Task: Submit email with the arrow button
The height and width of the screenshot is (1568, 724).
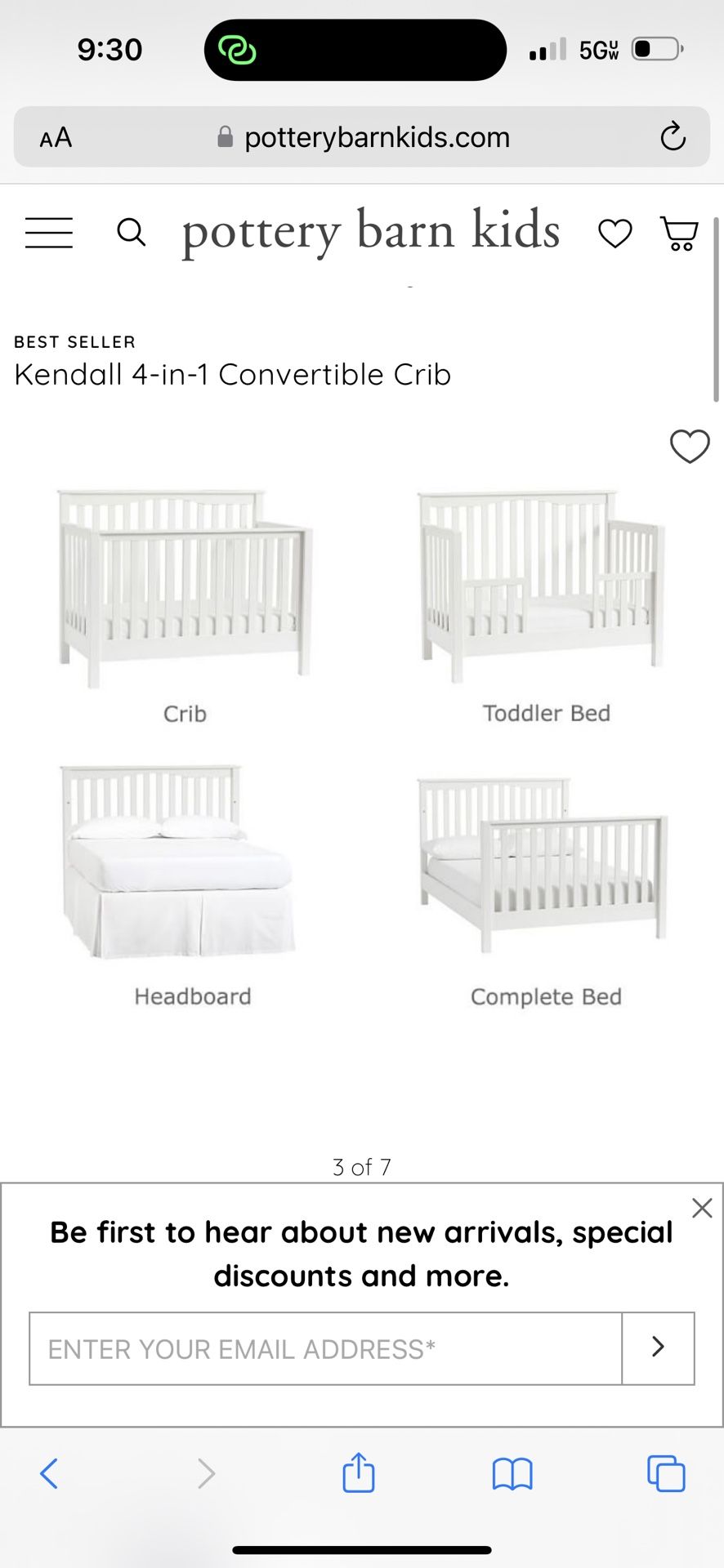Action: coord(659,1348)
